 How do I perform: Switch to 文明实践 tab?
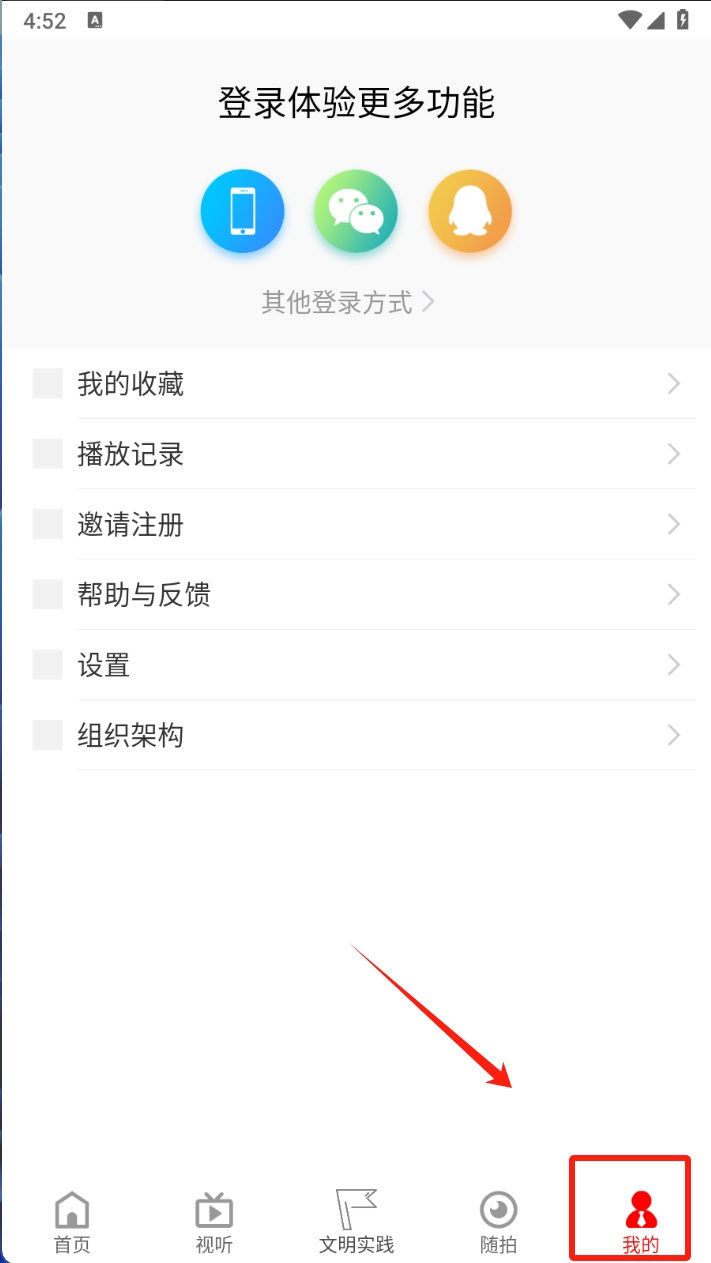coord(356,1222)
